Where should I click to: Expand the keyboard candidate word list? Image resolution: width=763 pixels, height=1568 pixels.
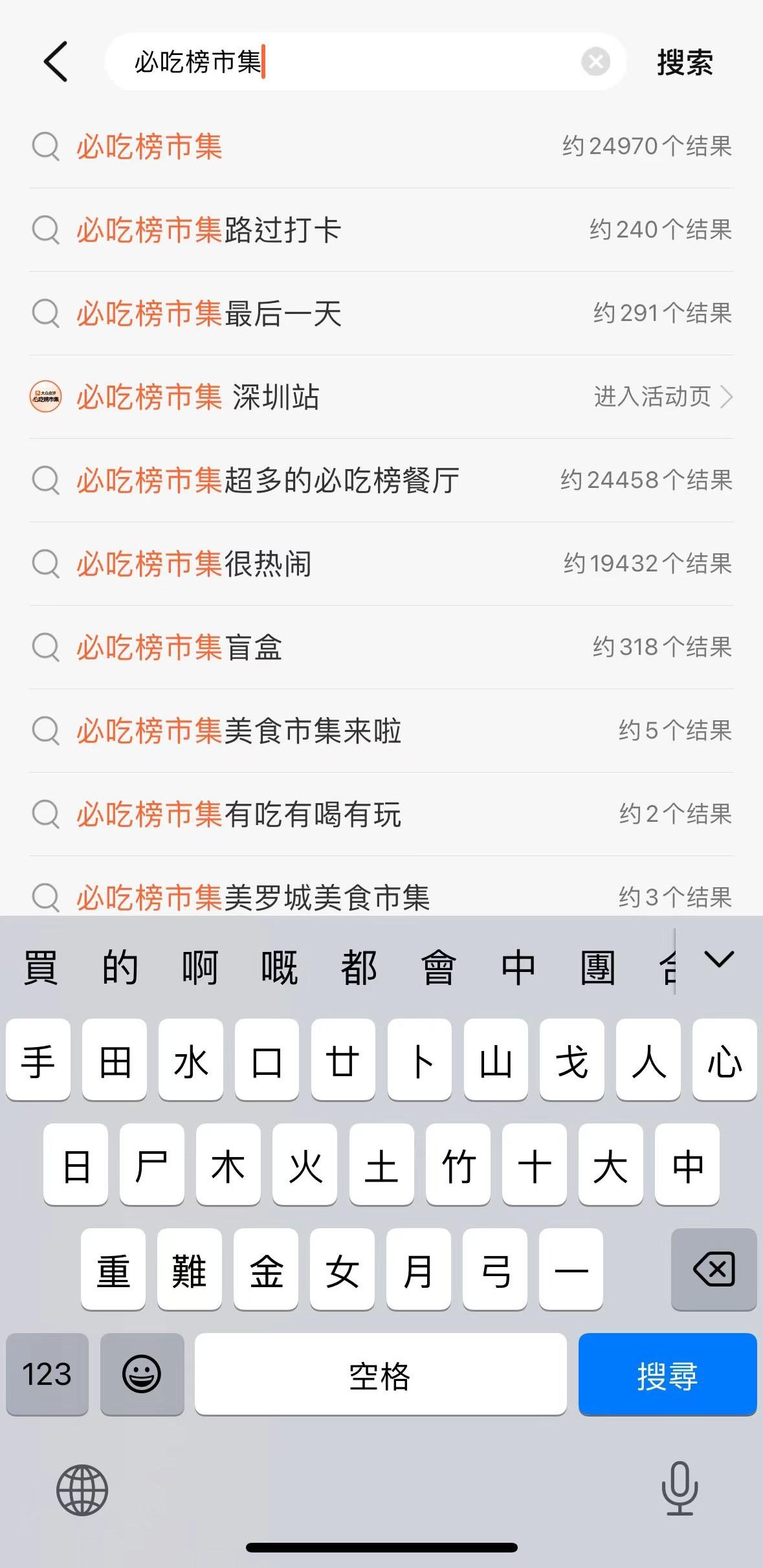pyautogui.click(x=719, y=959)
